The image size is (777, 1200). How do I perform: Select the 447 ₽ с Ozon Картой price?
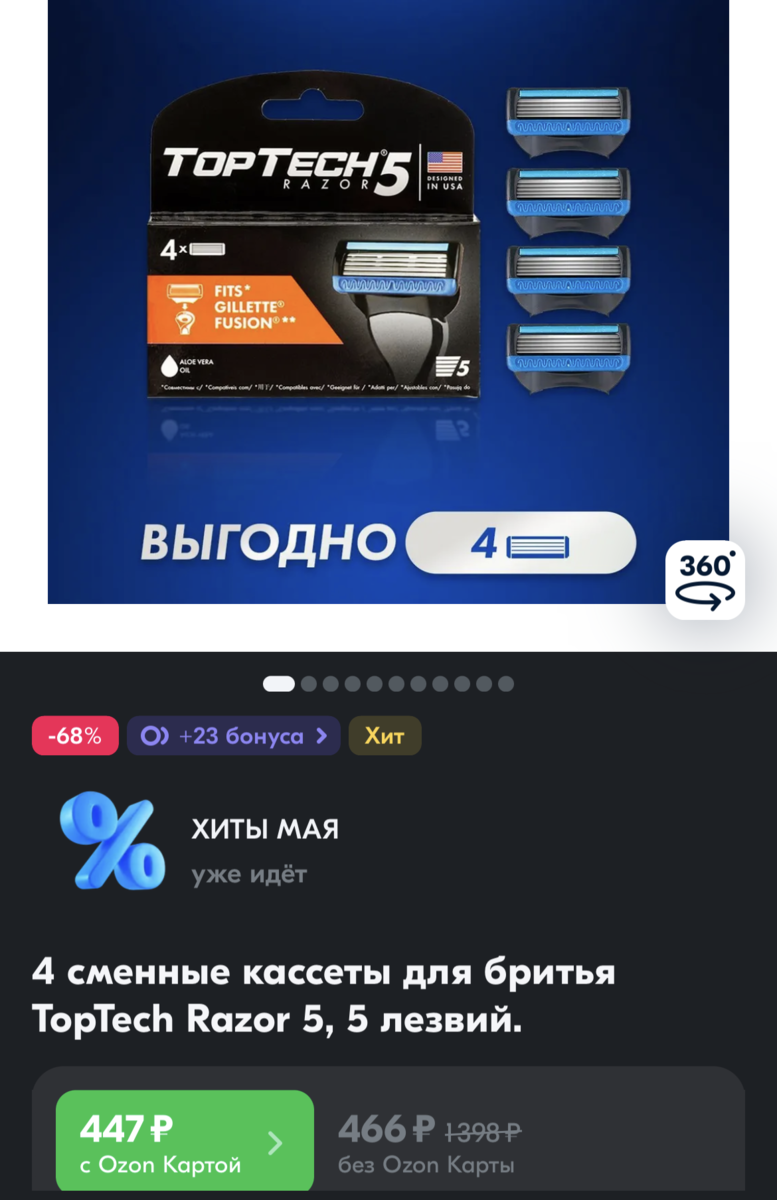[x=184, y=1142]
